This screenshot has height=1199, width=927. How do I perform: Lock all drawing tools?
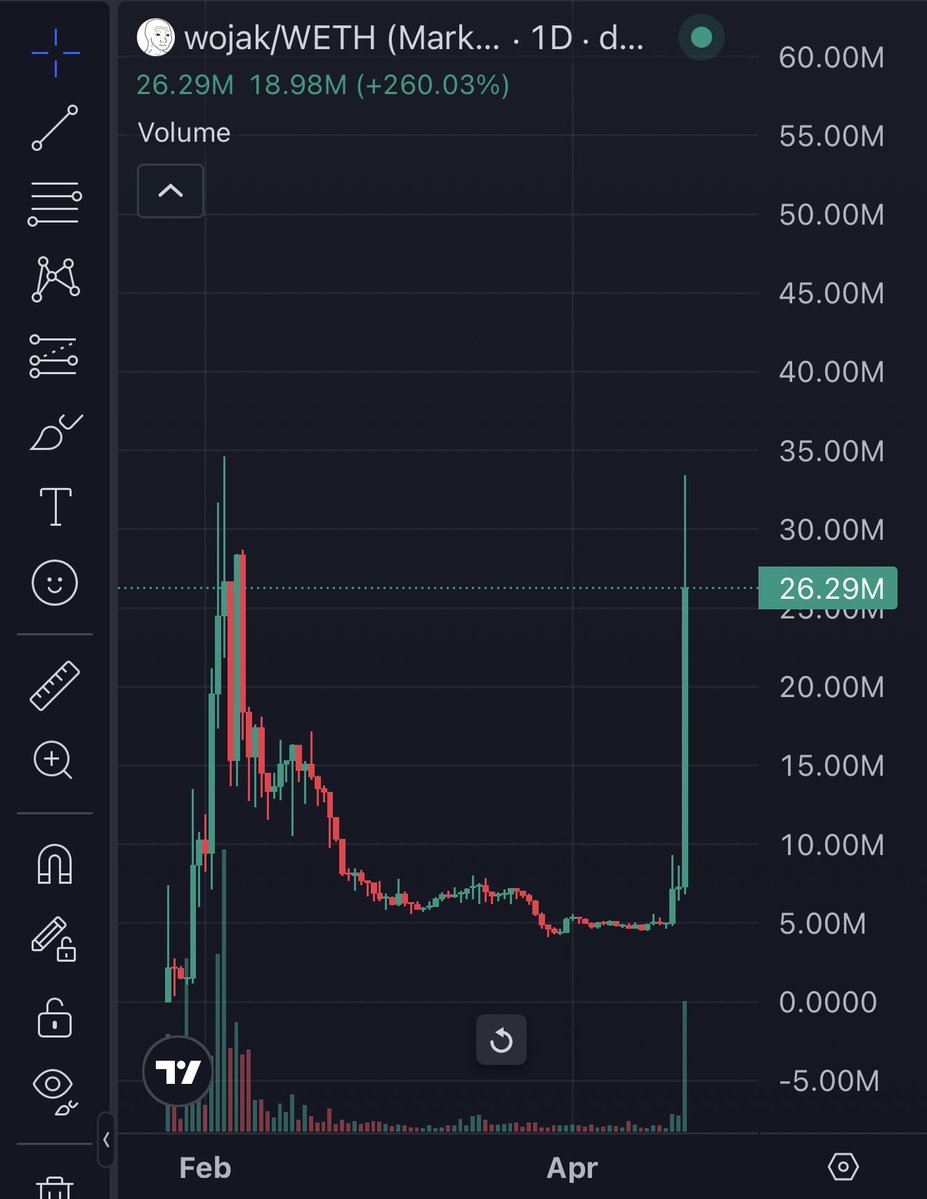[x=56, y=1017]
